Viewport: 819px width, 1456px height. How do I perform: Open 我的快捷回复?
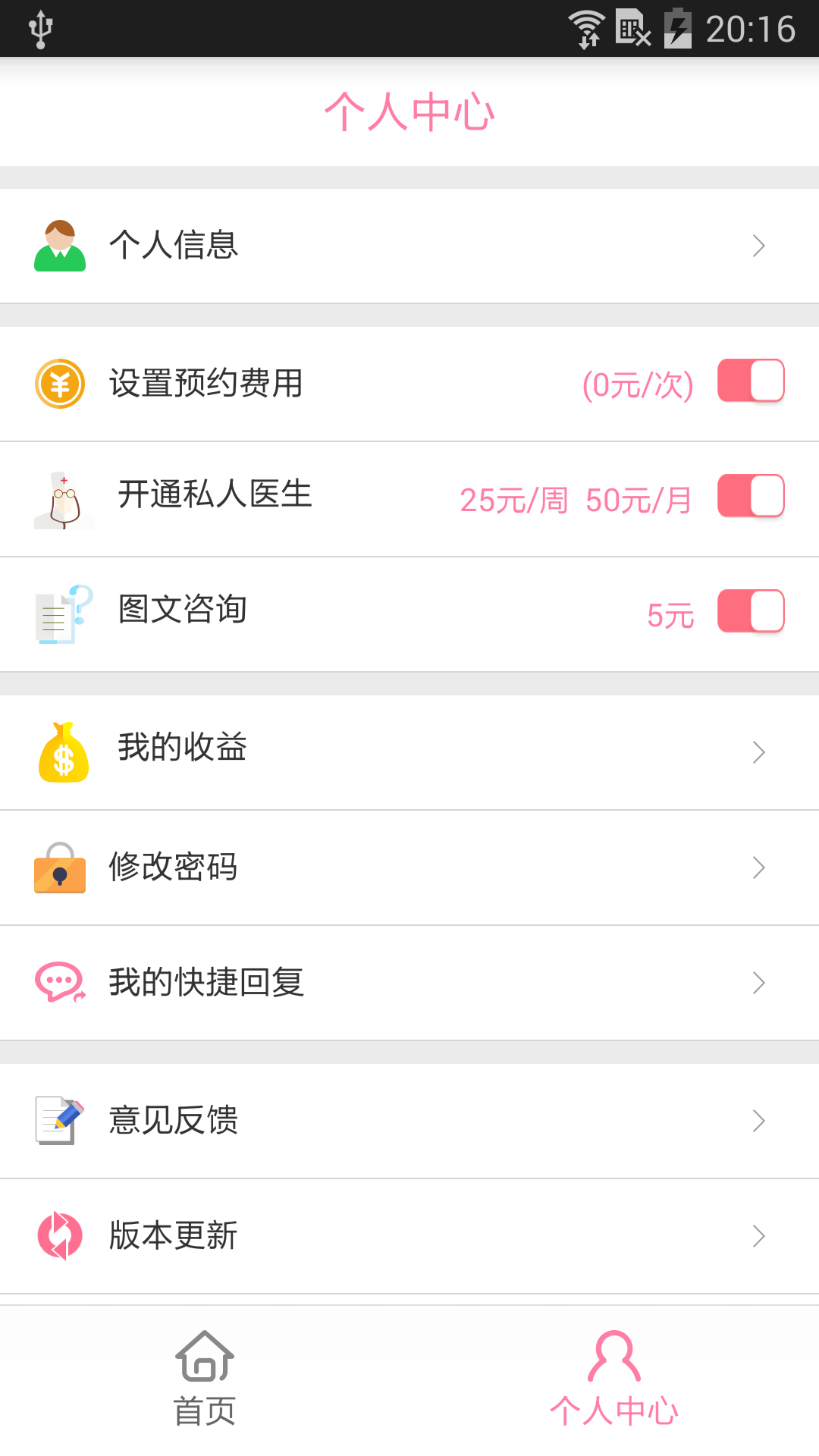(409, 983)
